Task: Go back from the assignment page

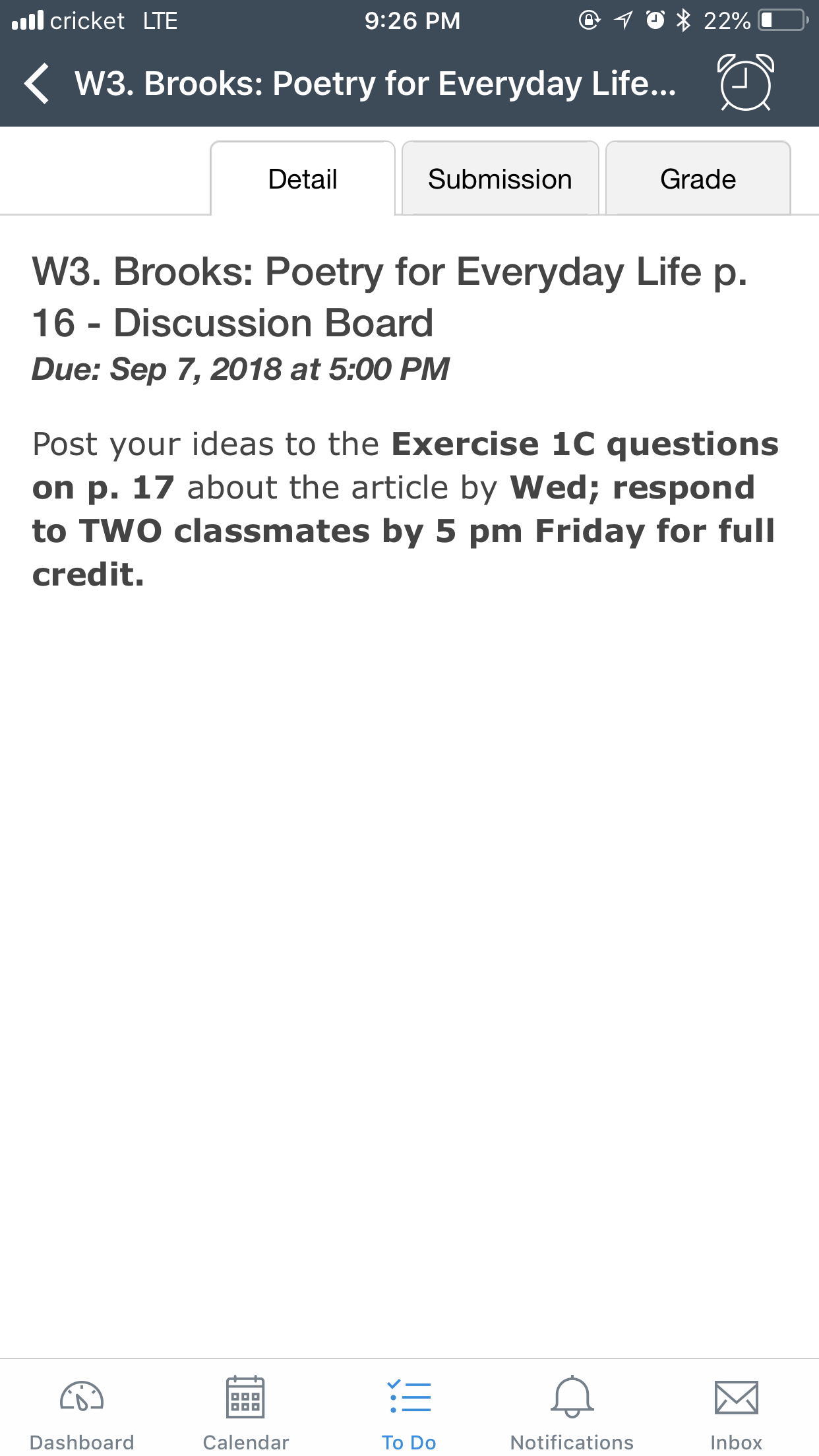Action: click(37, 84)
